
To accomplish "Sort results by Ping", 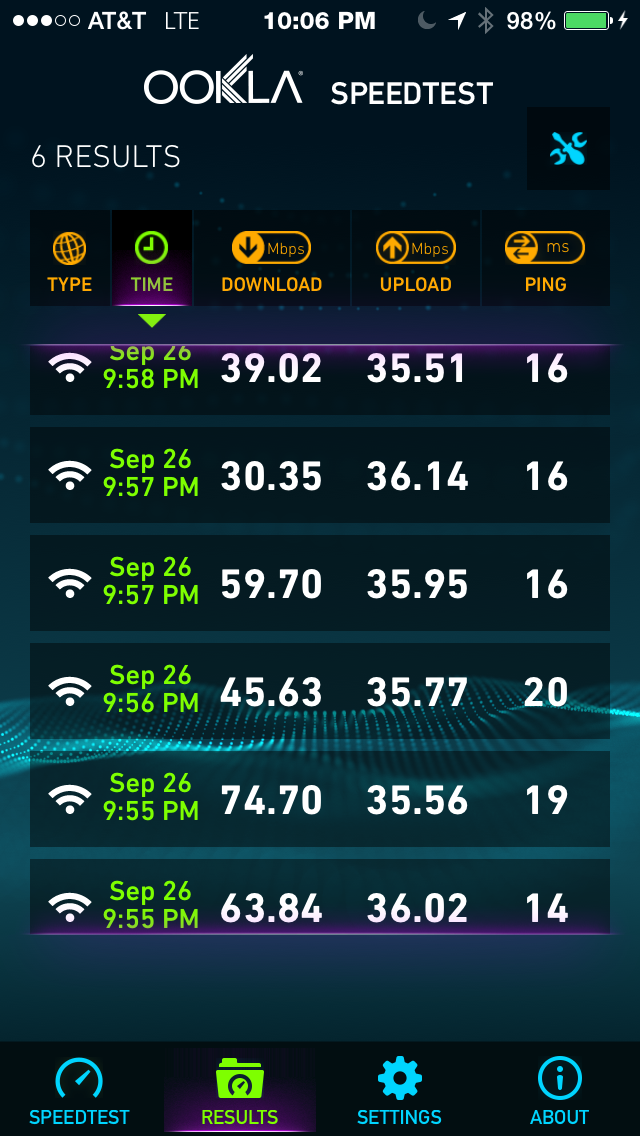I will tap(546, 259).
